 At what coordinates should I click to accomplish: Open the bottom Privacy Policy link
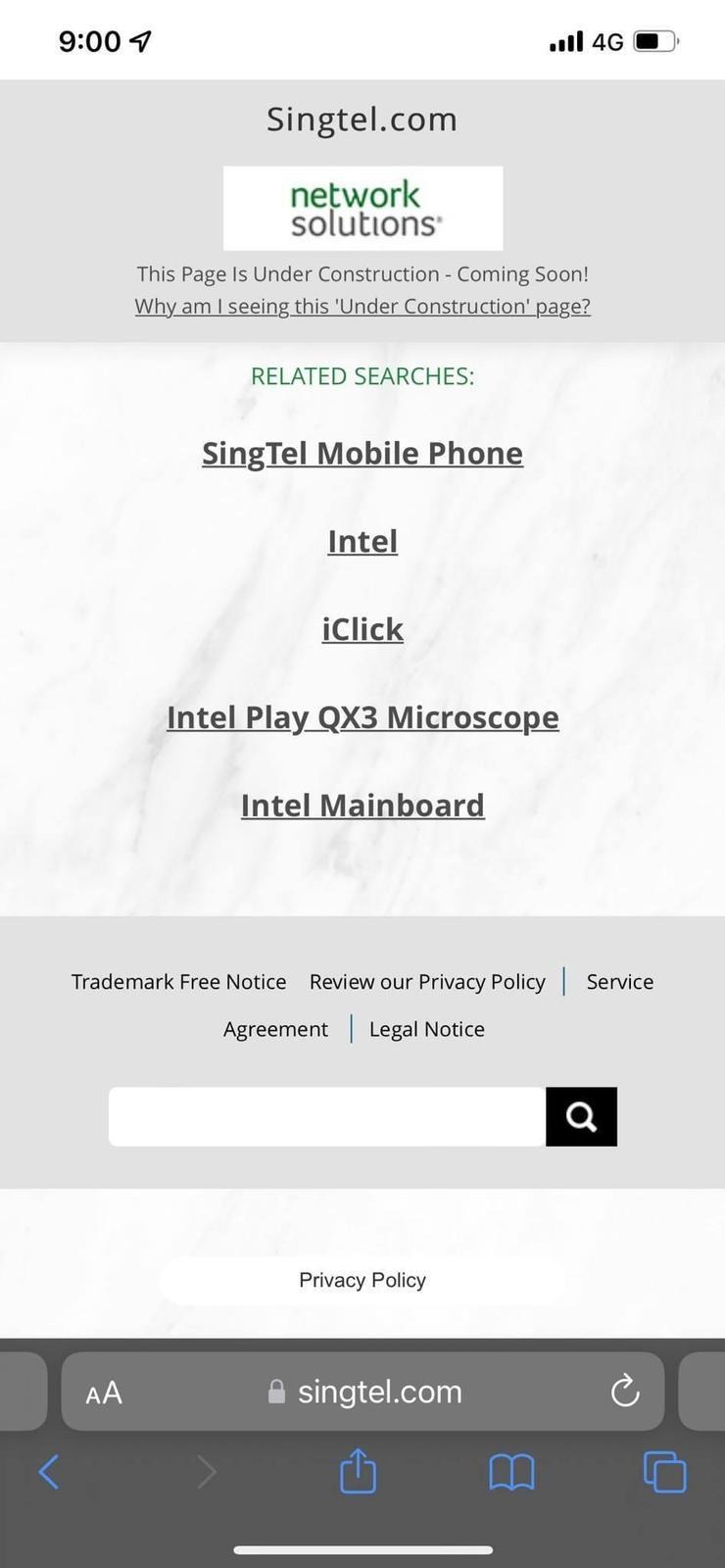click(x=362, y=1280)
